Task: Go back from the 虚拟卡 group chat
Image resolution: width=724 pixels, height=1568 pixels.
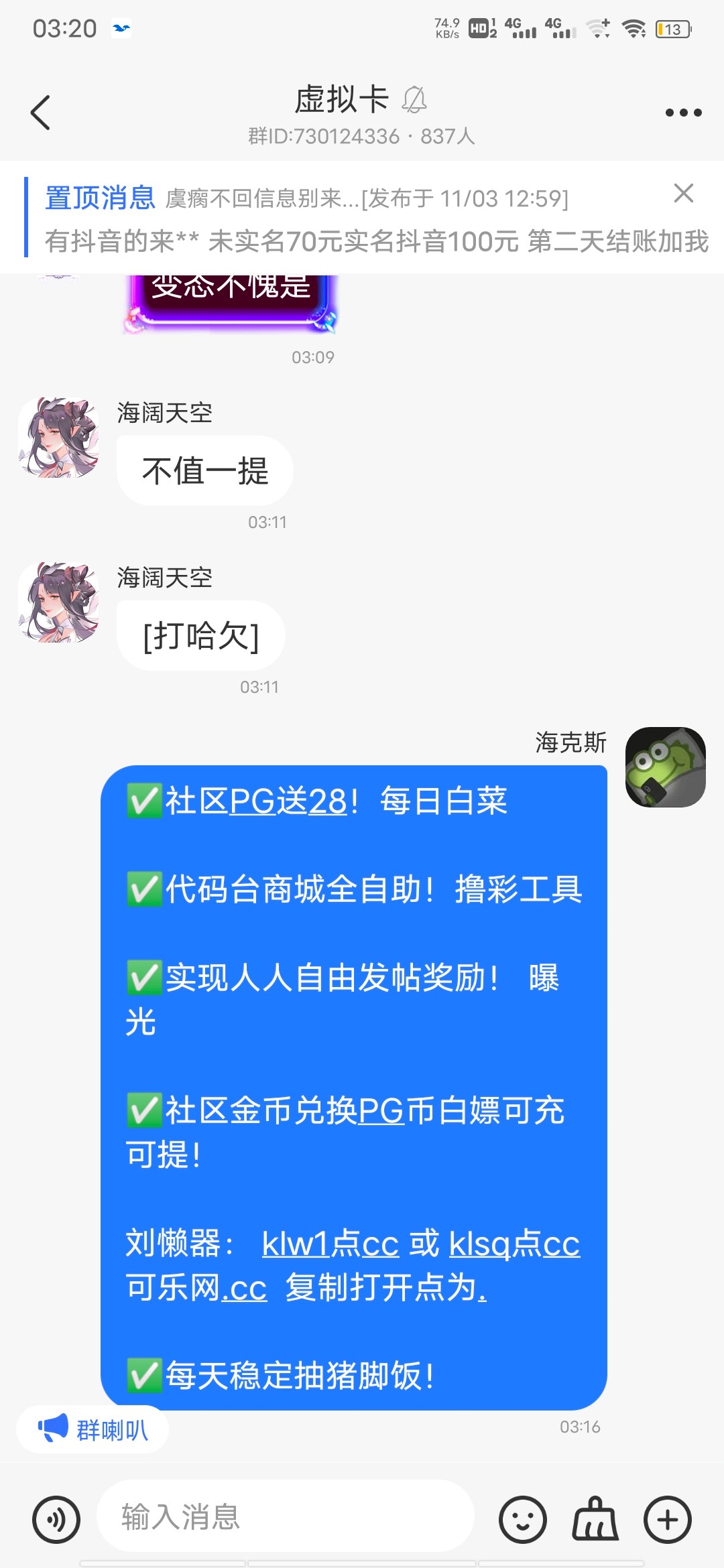Action: coord(40,113)
